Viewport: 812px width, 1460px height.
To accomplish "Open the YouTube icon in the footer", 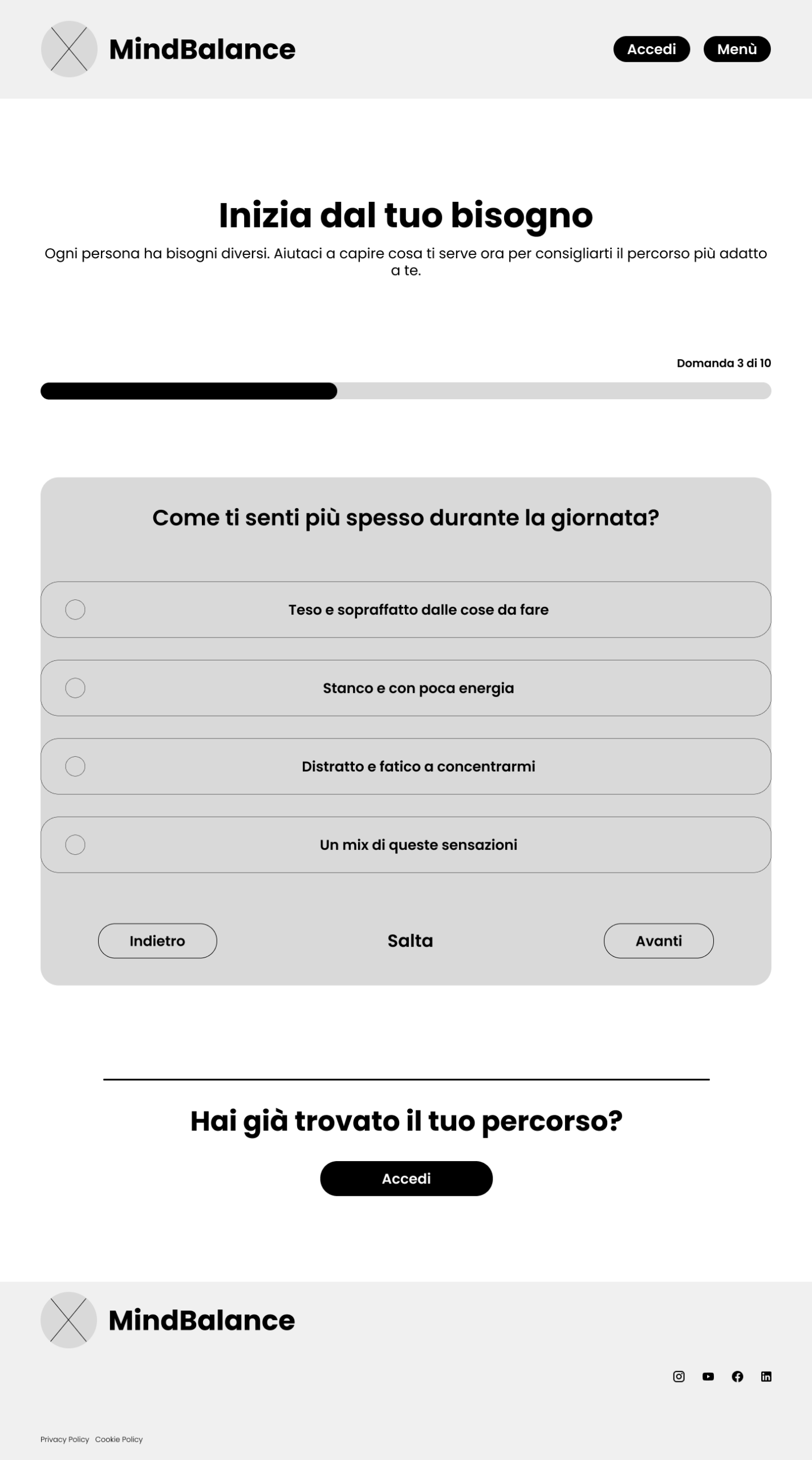I will pyautogui.click(x=708, y=1377).
